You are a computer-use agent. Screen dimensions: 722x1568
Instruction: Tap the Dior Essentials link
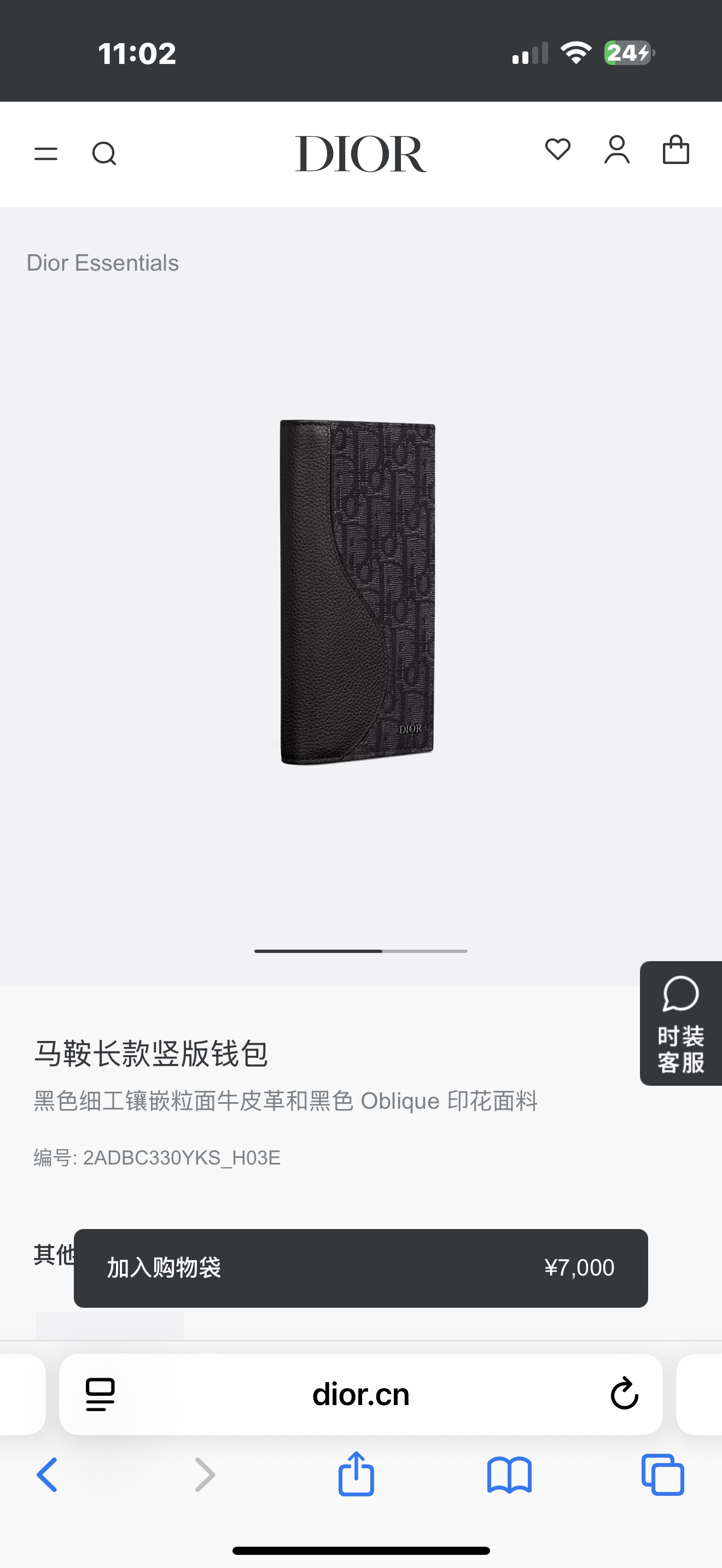point(102,263)
